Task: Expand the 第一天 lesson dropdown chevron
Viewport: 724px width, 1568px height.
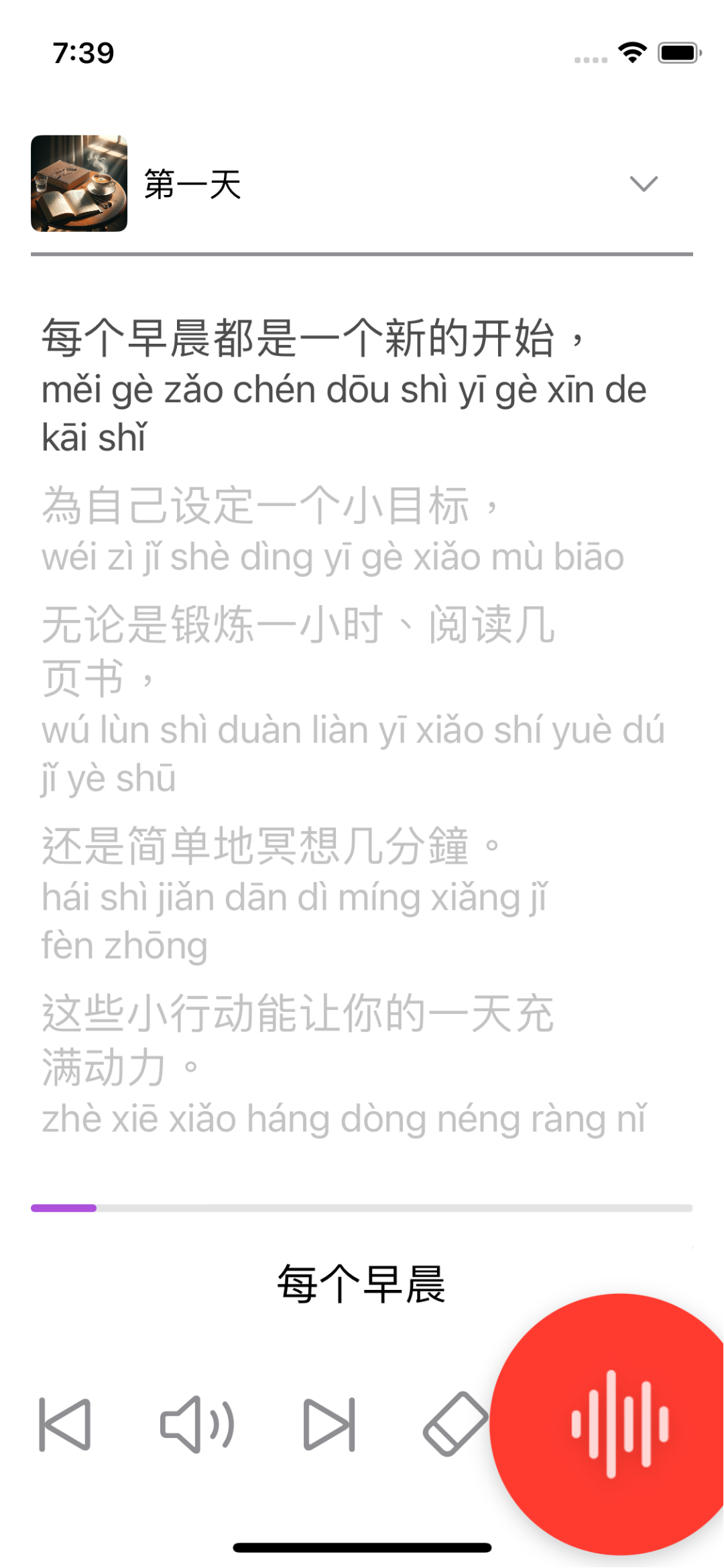Action: [644, 184]
